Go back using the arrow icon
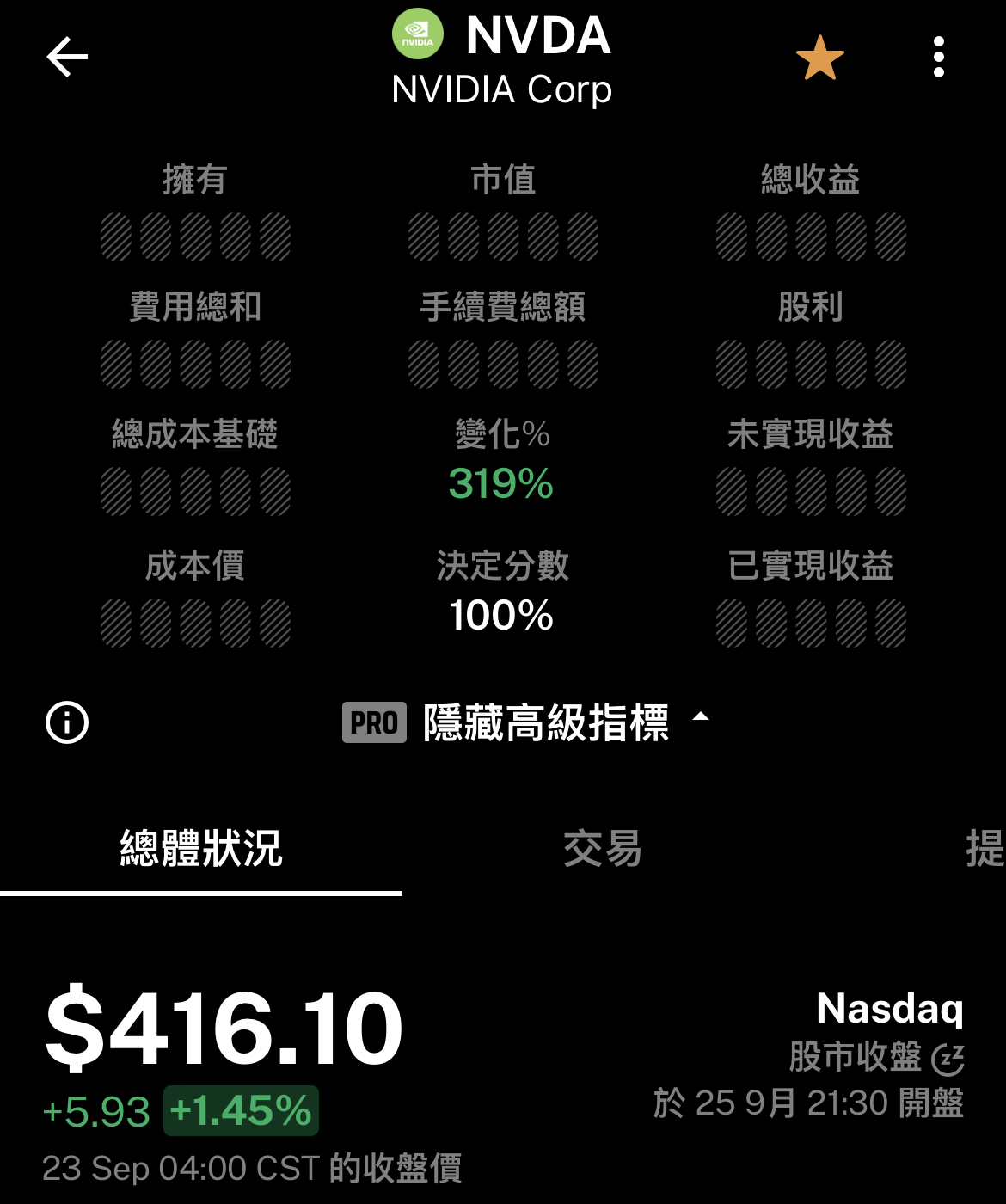The height and width of the screenshot is (1204, 1006). [67, 58]
